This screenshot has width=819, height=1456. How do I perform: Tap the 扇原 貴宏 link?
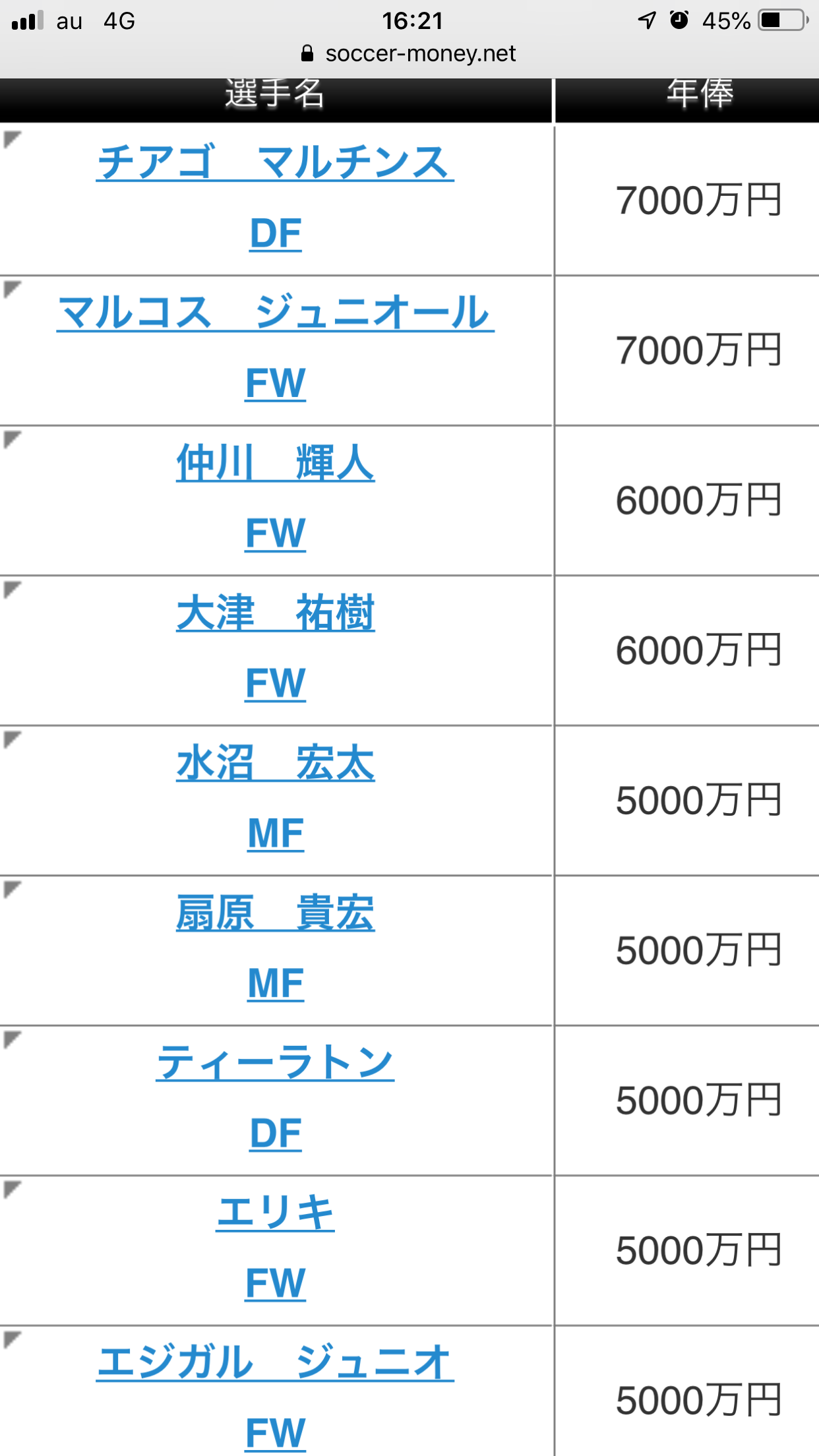[275, 914]
